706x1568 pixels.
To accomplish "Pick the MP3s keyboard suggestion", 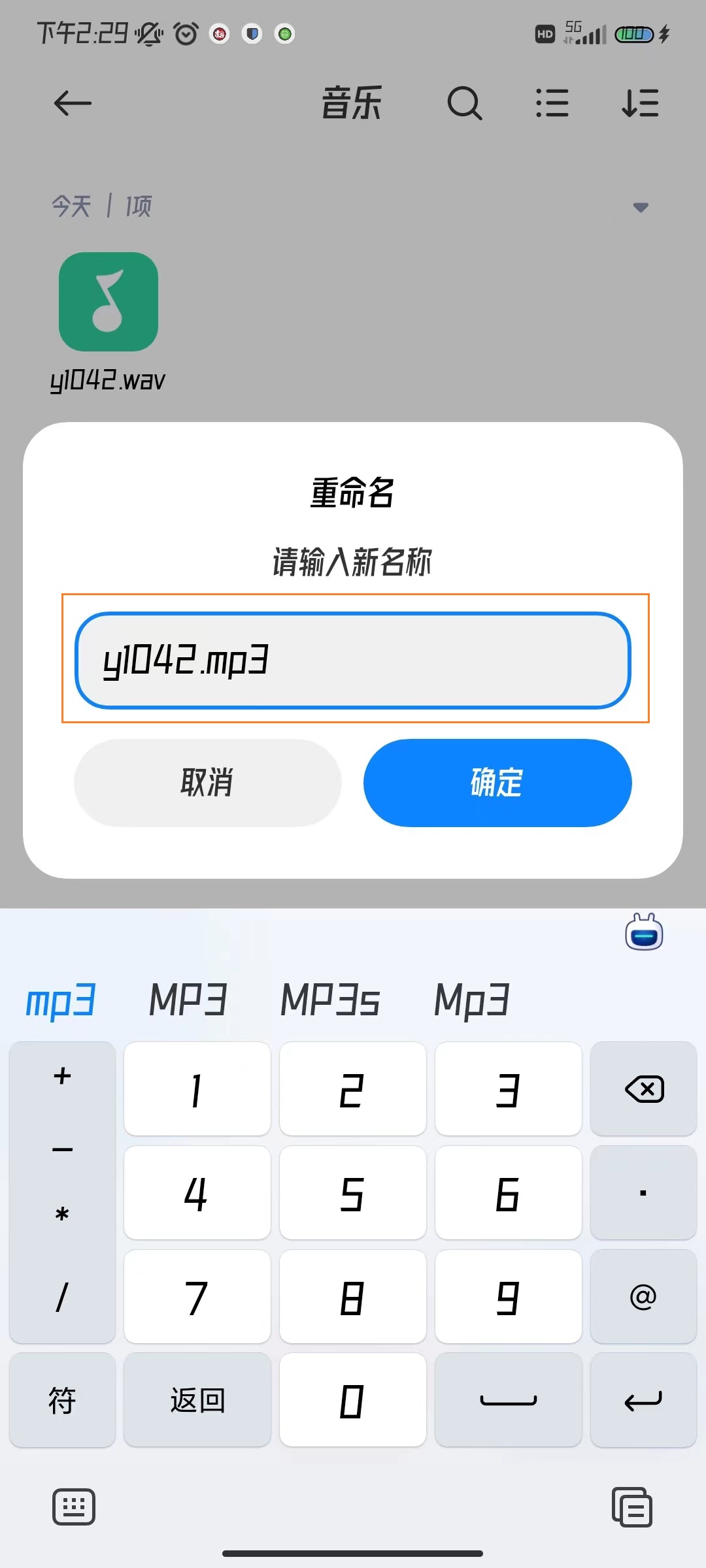I will tap(329, 1000).
